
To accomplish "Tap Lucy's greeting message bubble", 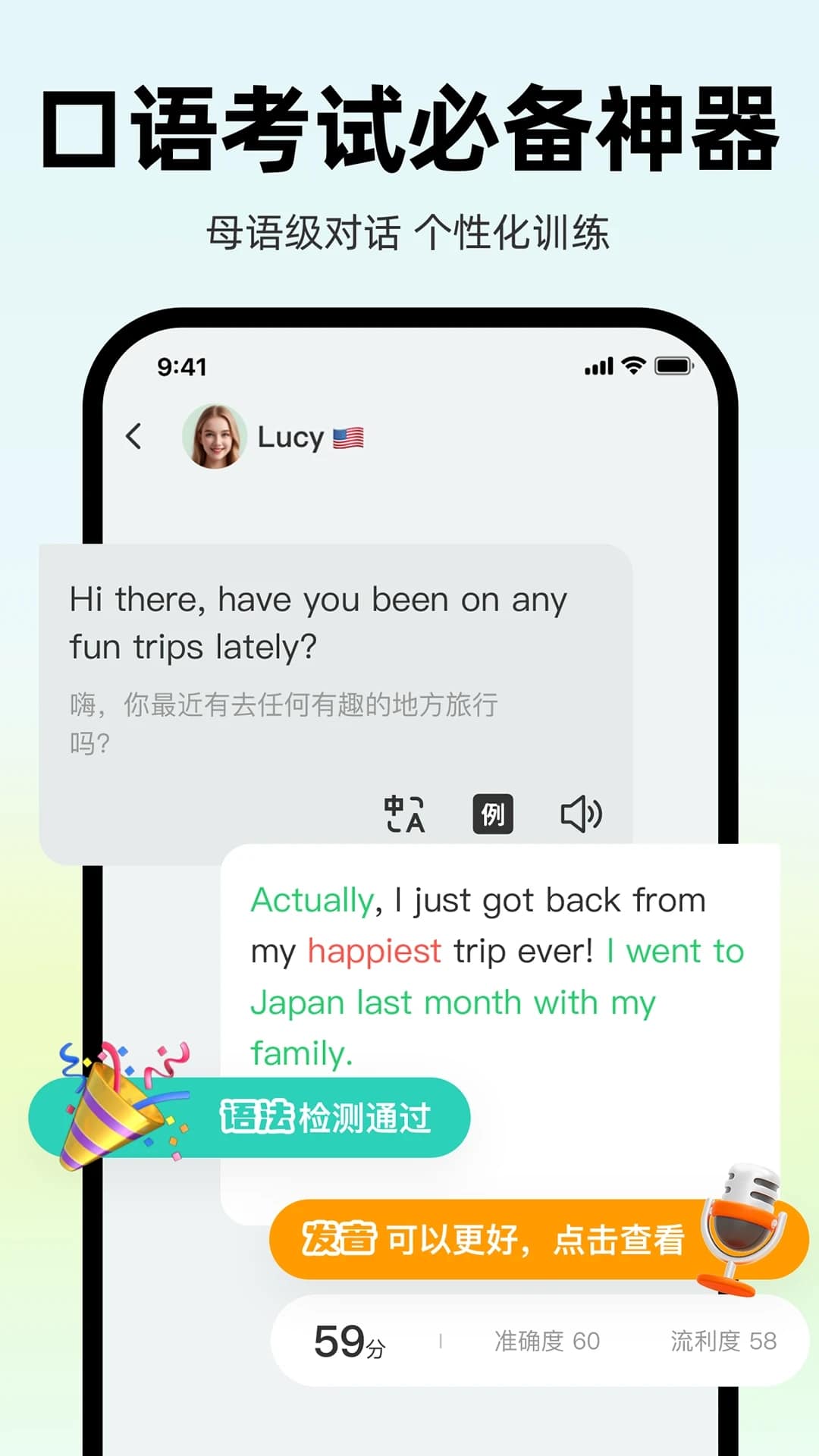I will click(x=317, y=622).
